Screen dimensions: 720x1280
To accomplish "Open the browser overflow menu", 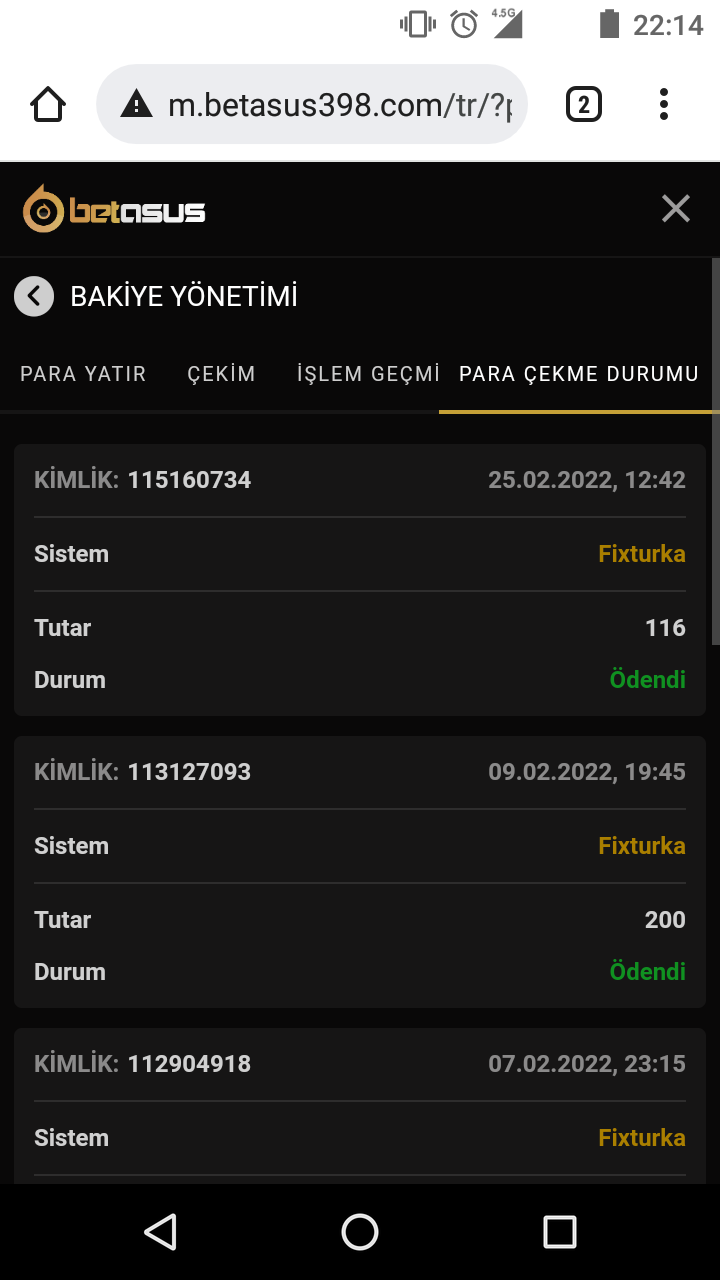I will [x=664, y=104].
